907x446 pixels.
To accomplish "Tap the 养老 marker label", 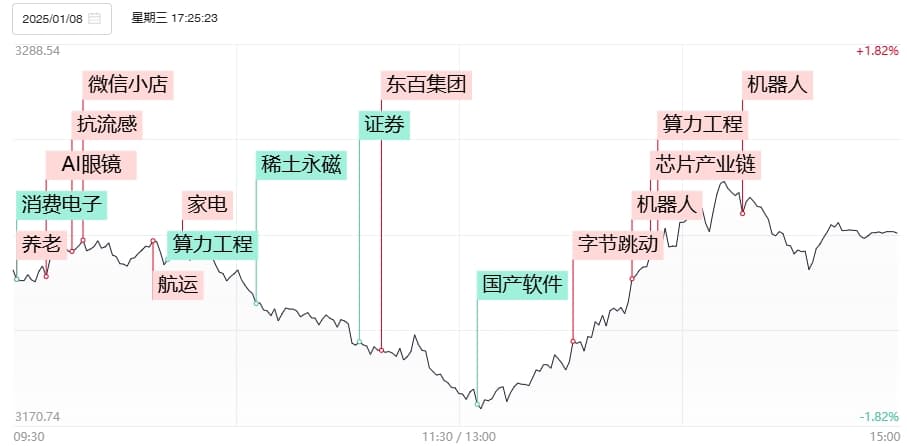I will pyautogui.click(x=41, y=244).
